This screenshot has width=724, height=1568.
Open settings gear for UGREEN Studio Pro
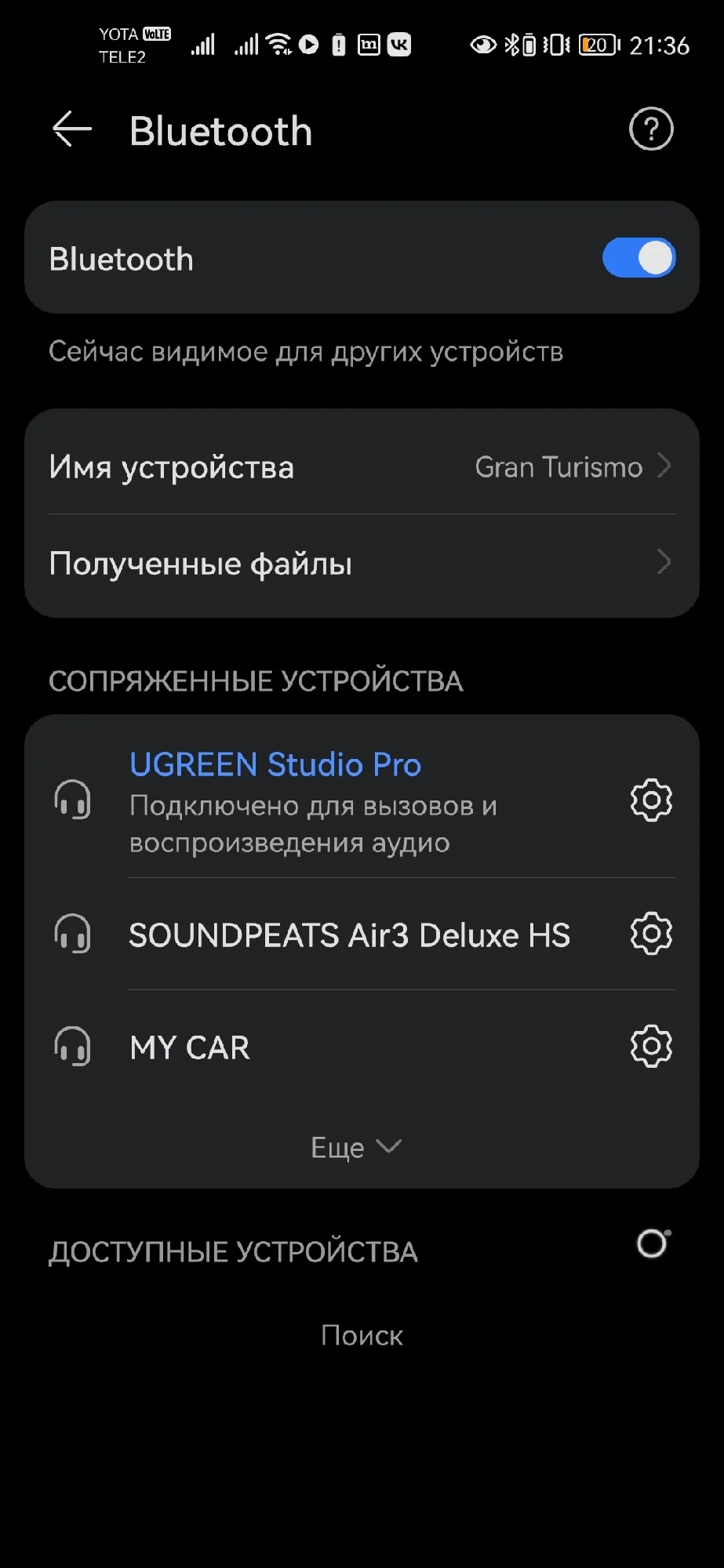tap(651, 800)
